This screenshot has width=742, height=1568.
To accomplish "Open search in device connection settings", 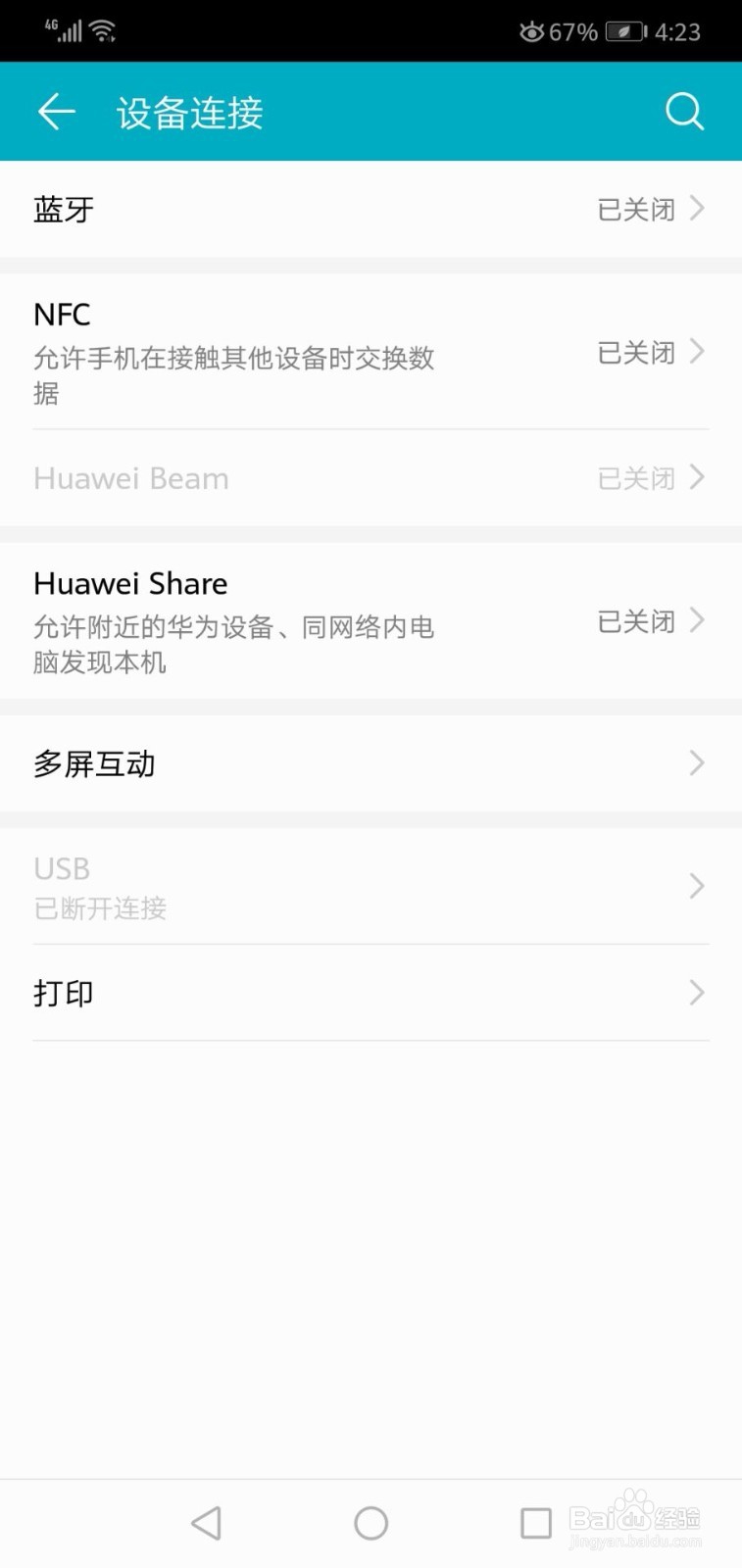I will point(684,111).
